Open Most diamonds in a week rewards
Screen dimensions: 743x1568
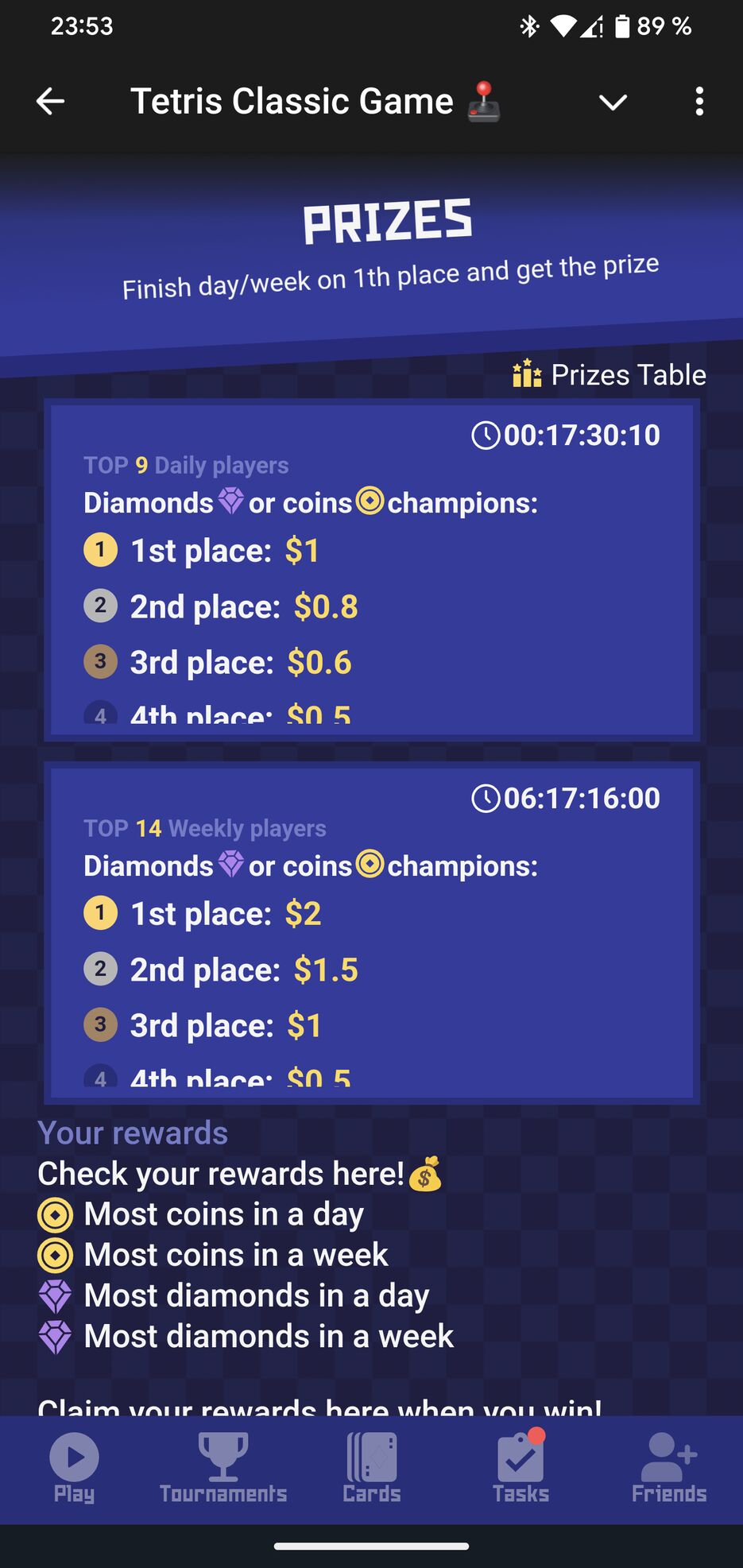coord(269,1336)
